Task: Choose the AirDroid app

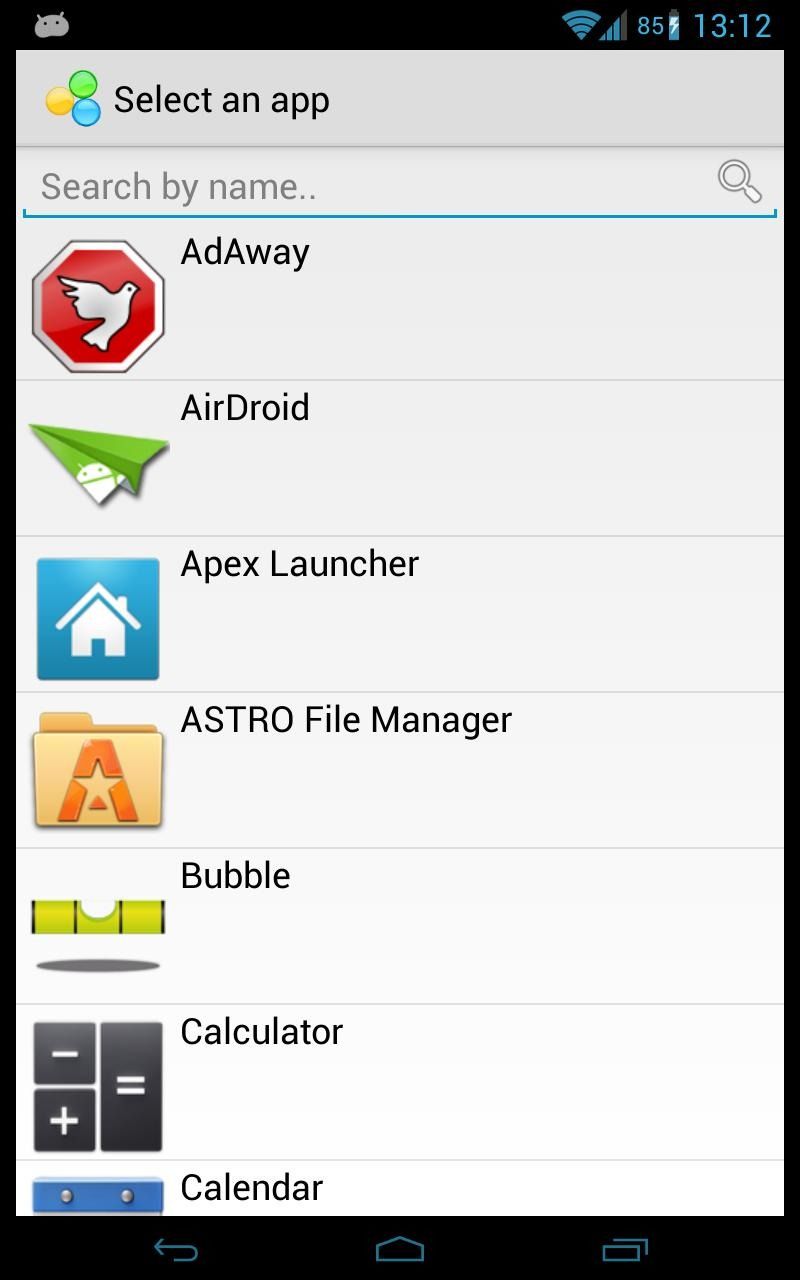Action: tap(399, 459)
